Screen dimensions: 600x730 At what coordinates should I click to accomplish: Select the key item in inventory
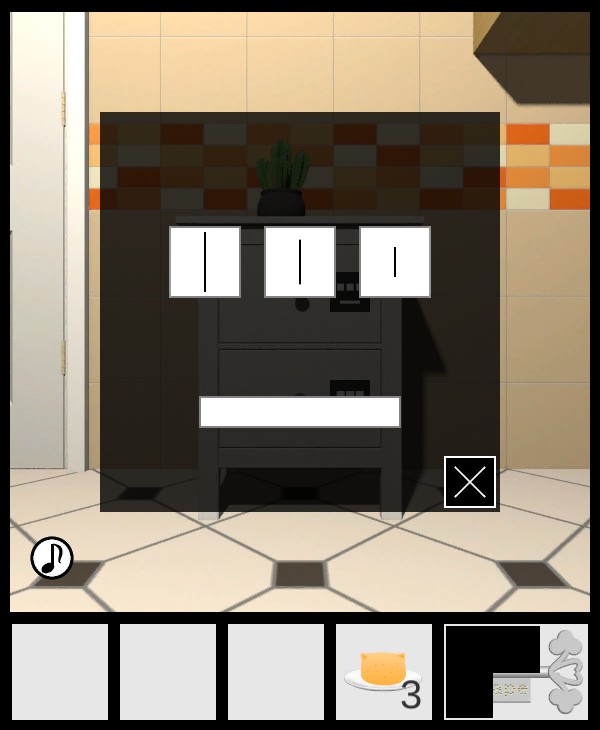[516, 672]
